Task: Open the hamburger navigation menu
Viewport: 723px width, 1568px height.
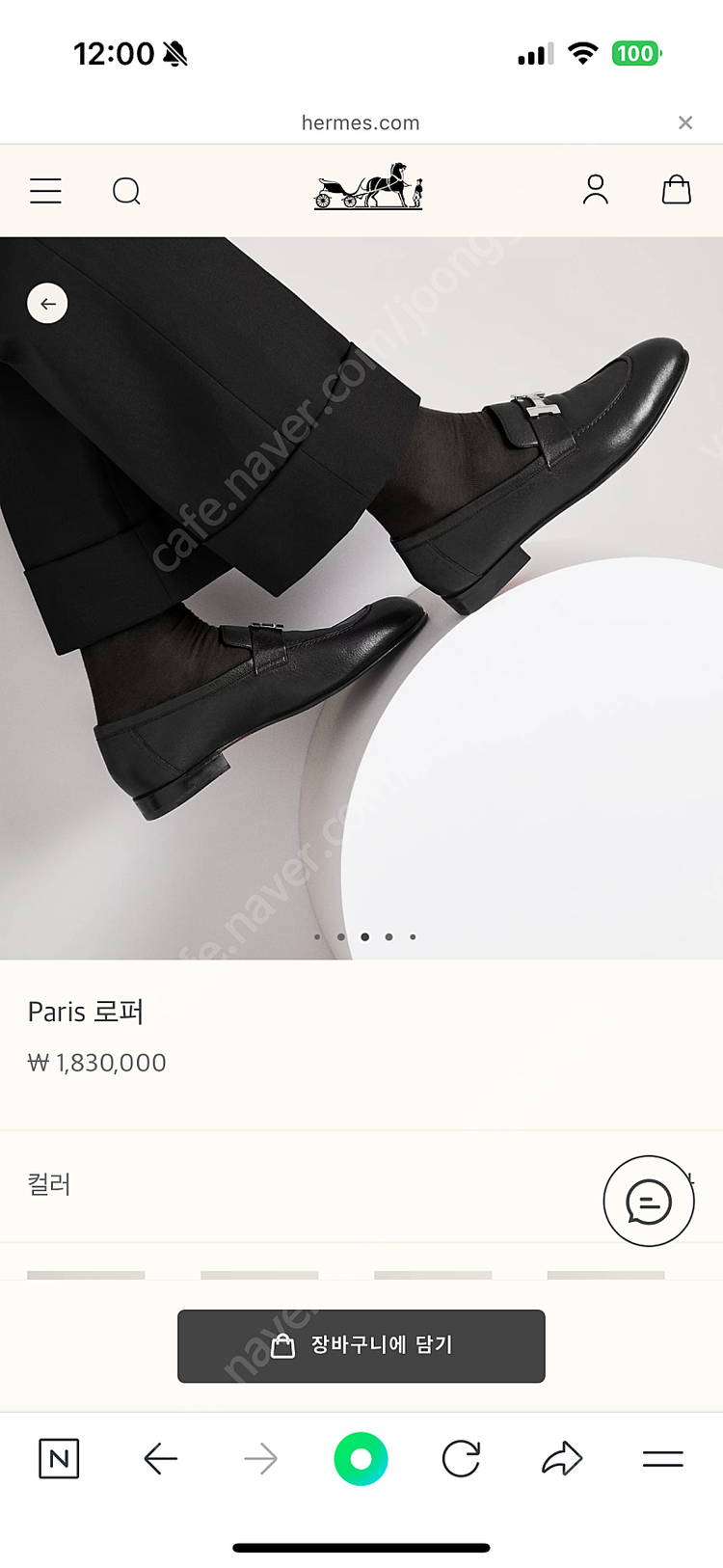Action: click(45, 190)
